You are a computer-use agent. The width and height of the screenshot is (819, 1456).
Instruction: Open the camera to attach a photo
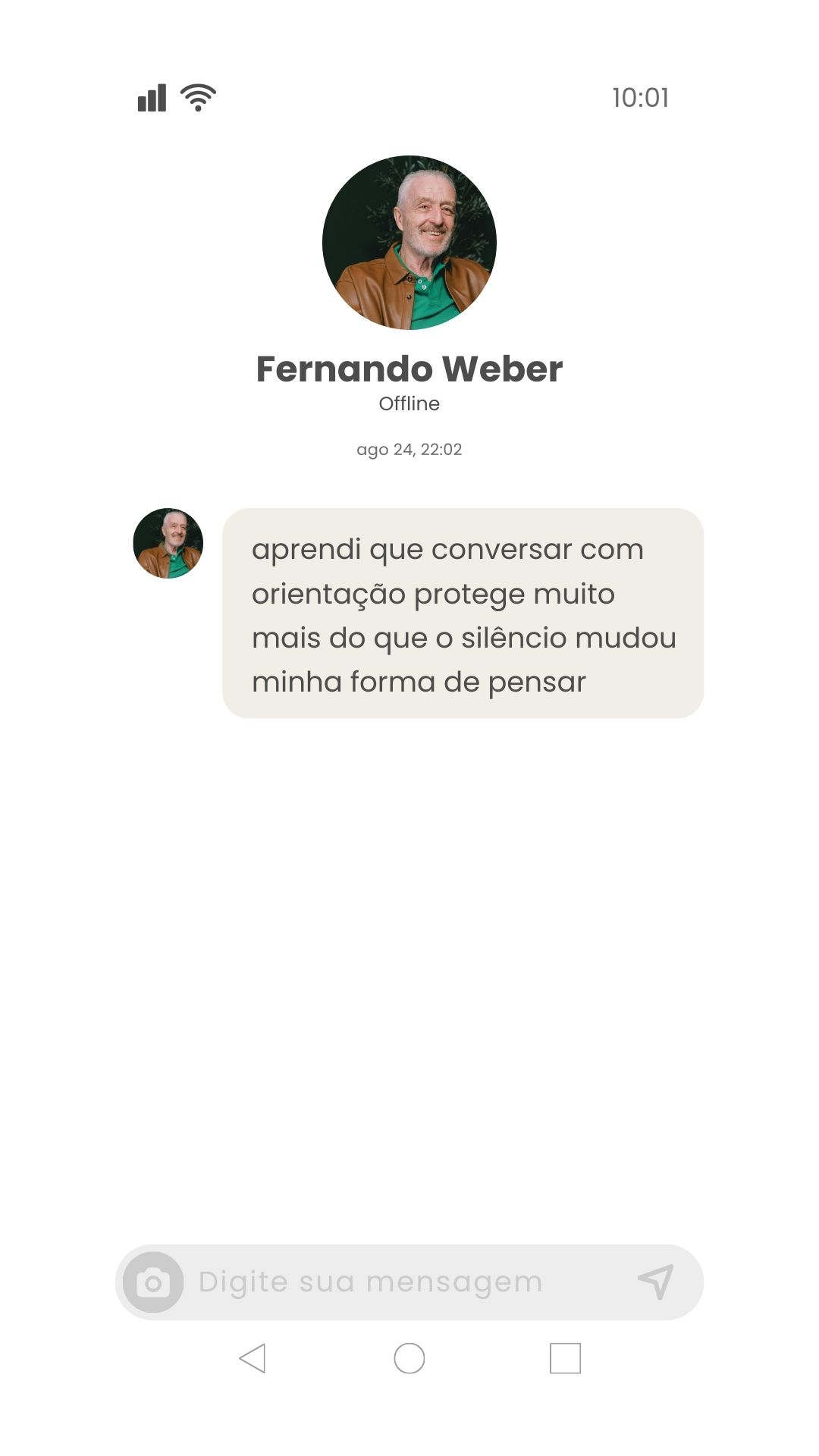click(x=153, y=1282)
